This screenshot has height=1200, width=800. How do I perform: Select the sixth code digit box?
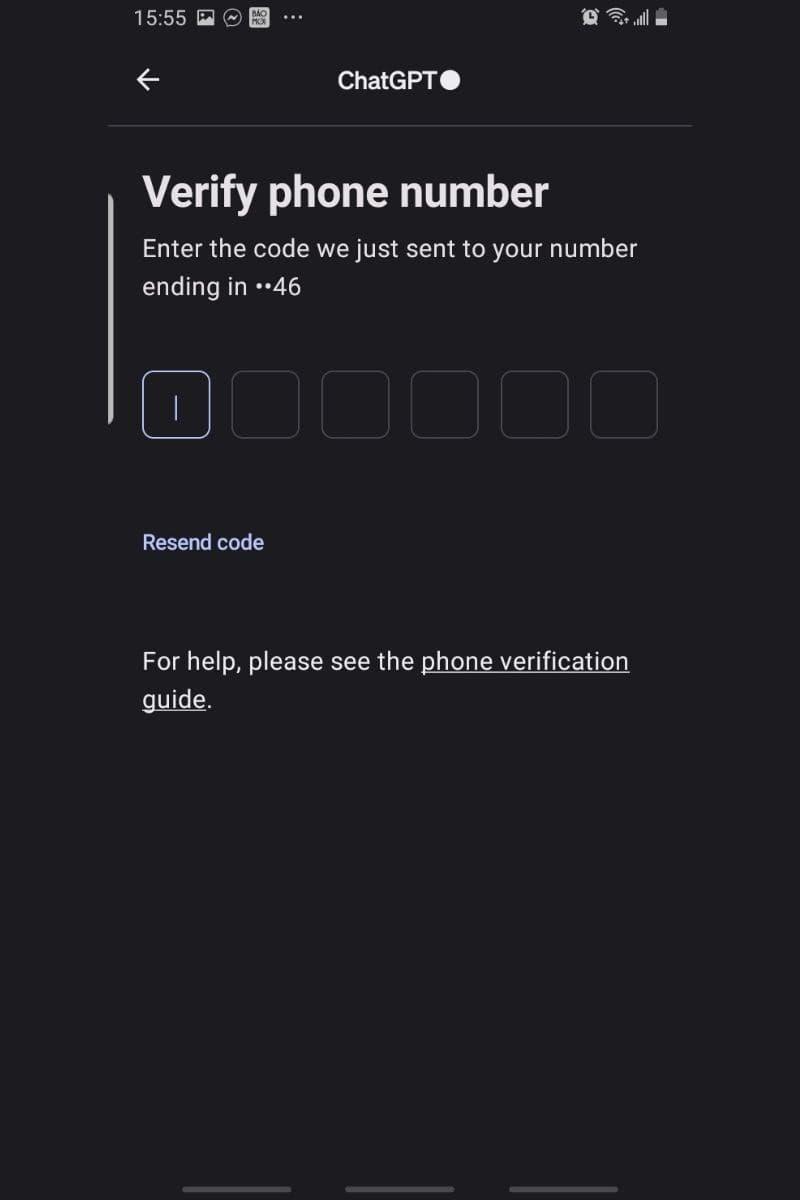(623, 405)
